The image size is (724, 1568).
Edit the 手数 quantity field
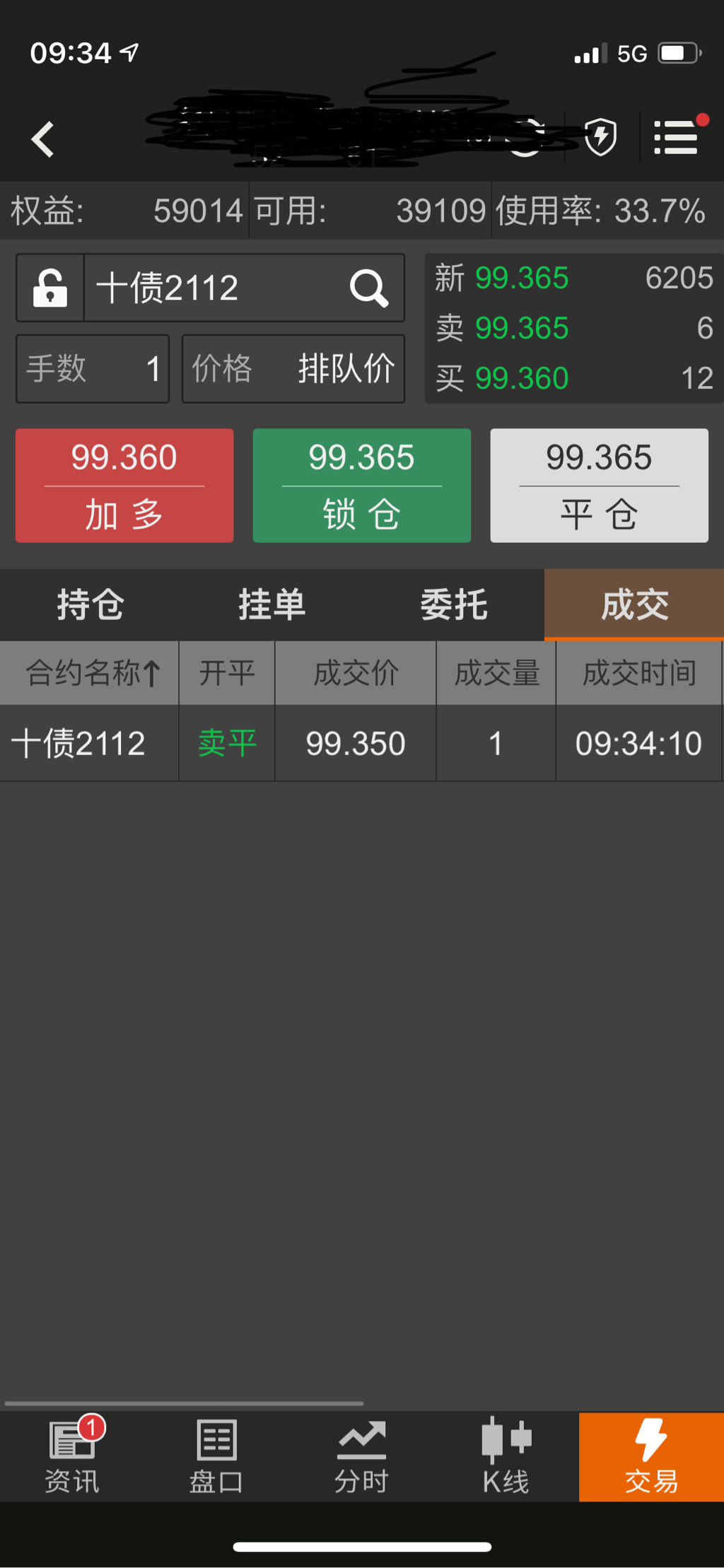click(93, 368)
